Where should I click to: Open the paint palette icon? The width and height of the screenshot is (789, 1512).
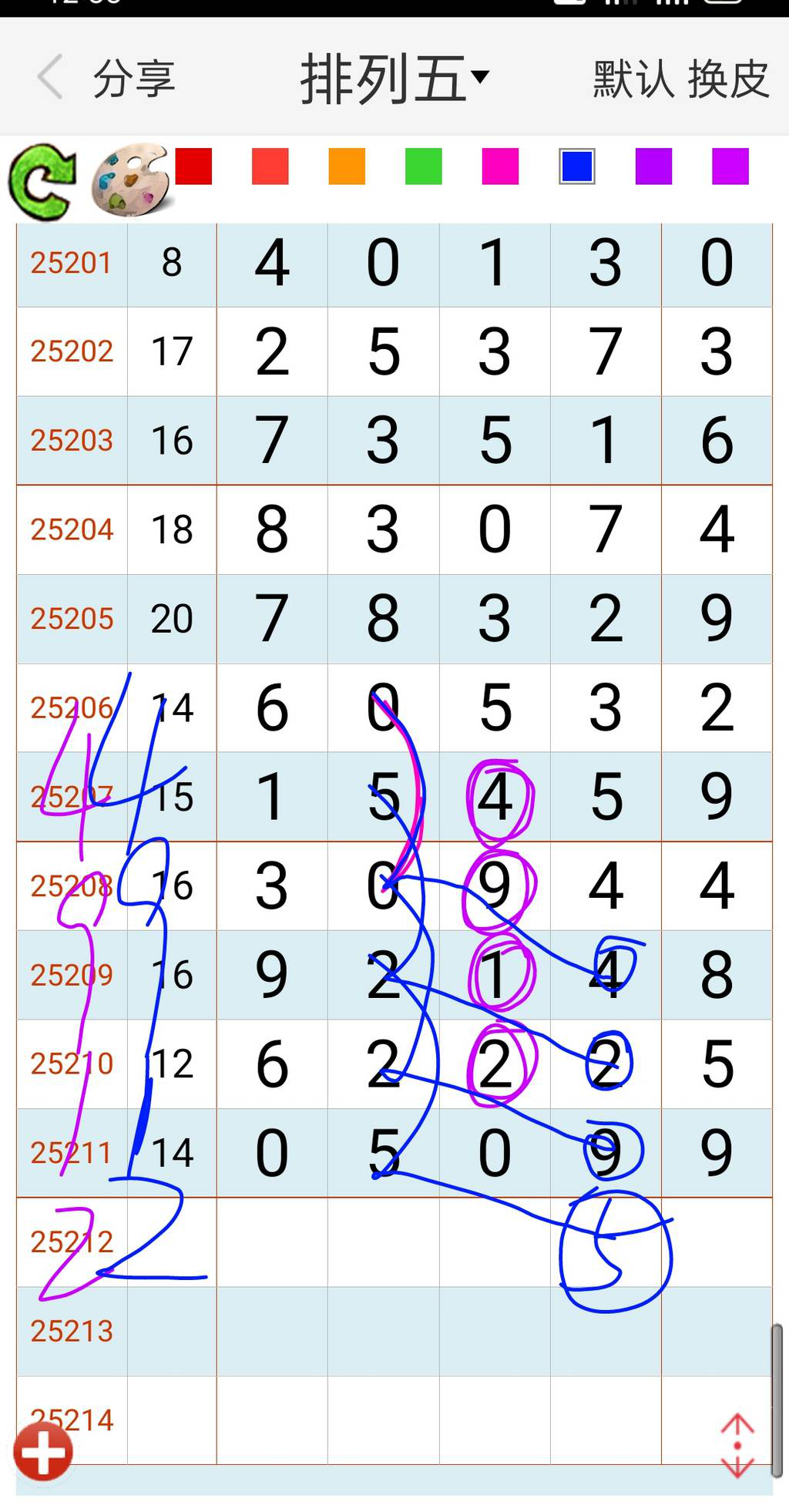tap(130, 180)
